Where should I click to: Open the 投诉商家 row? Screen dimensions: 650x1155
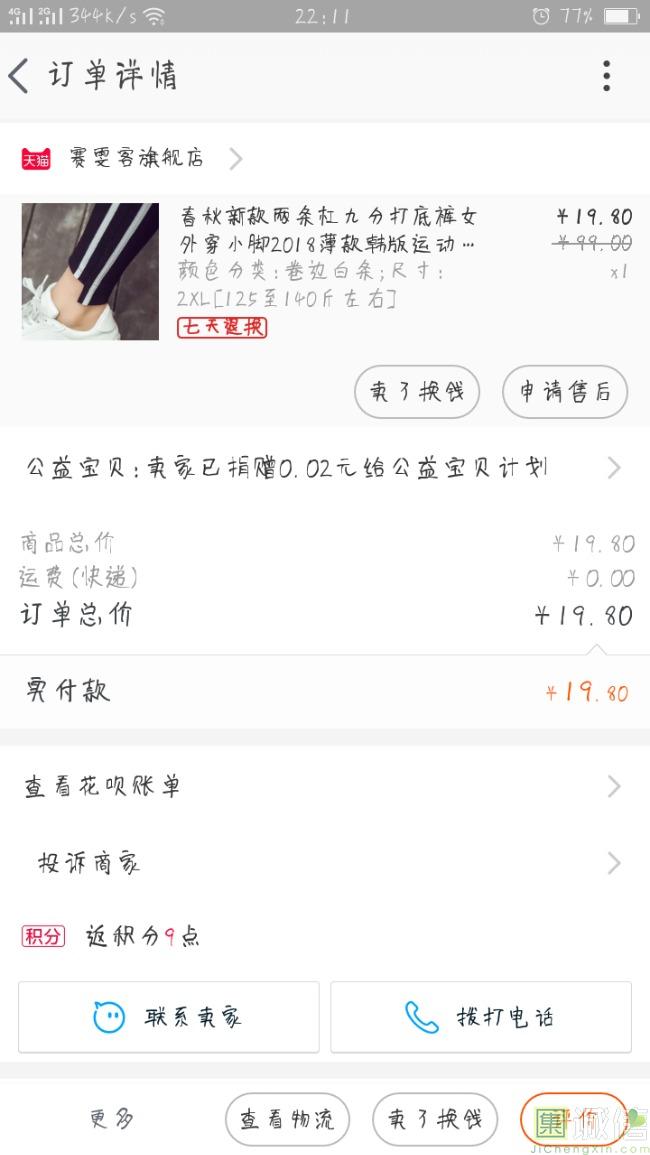click(x=325, y=863)
